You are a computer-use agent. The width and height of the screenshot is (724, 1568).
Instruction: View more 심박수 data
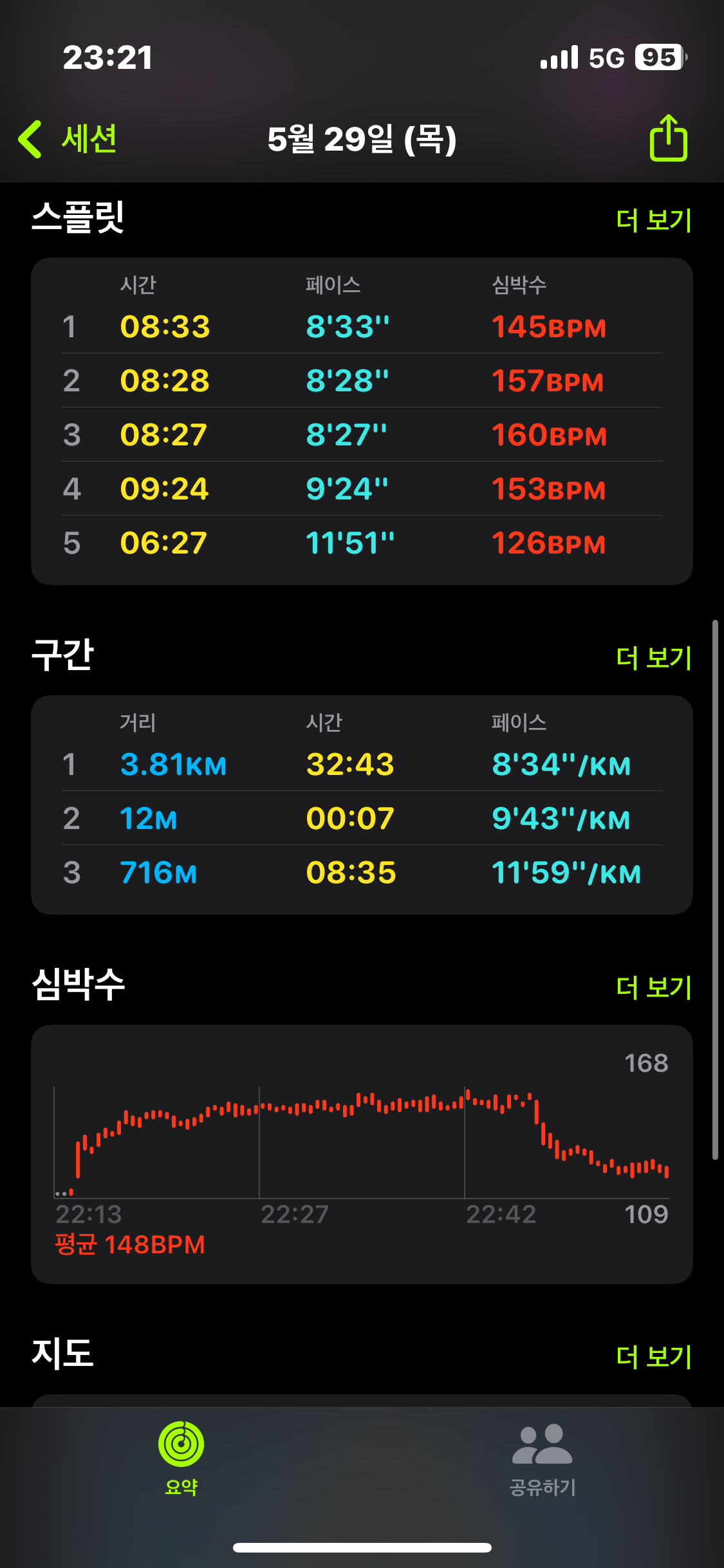pyautogui.click(x=653, y=987)
